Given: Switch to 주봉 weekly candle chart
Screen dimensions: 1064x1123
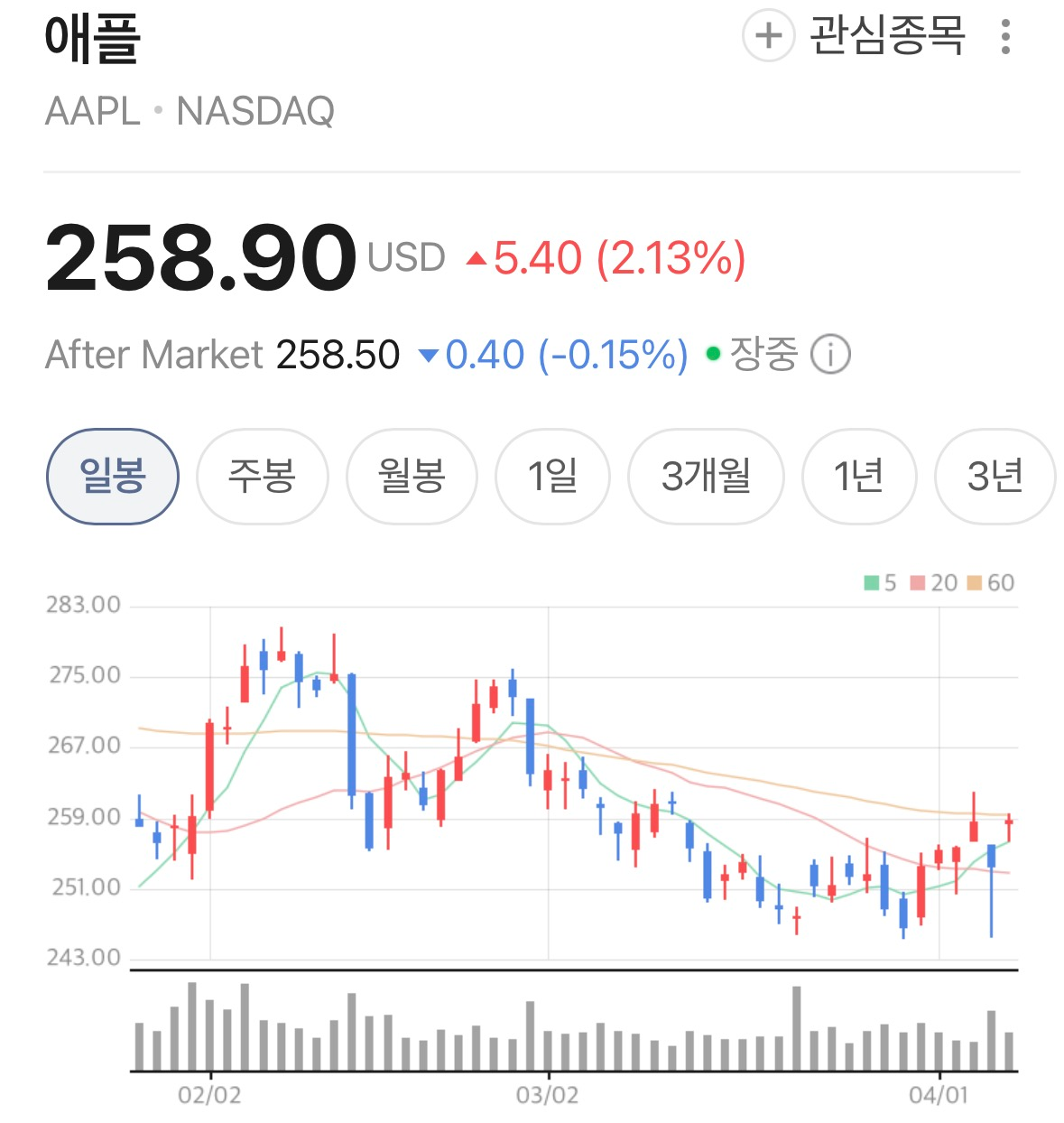Looking at the screenshot, I should pos(262,476).
